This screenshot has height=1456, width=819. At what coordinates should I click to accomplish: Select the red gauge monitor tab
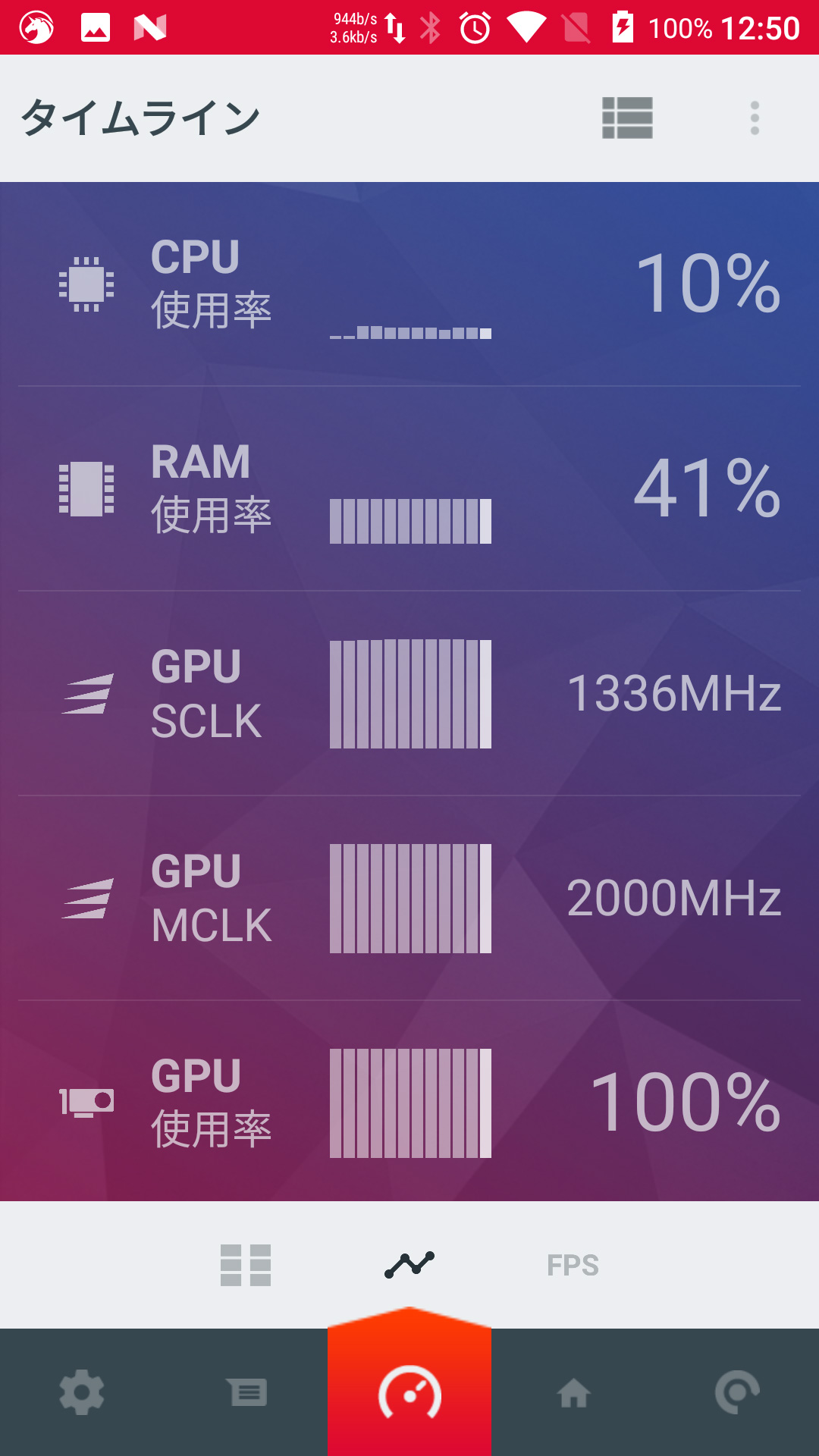coord(409,1392)
